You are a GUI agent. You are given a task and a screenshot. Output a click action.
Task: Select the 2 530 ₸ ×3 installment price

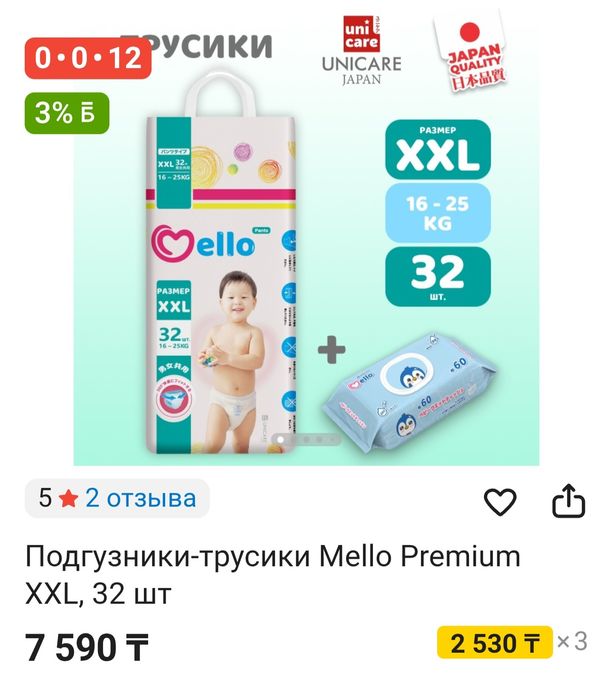click(x=514, y=641)
